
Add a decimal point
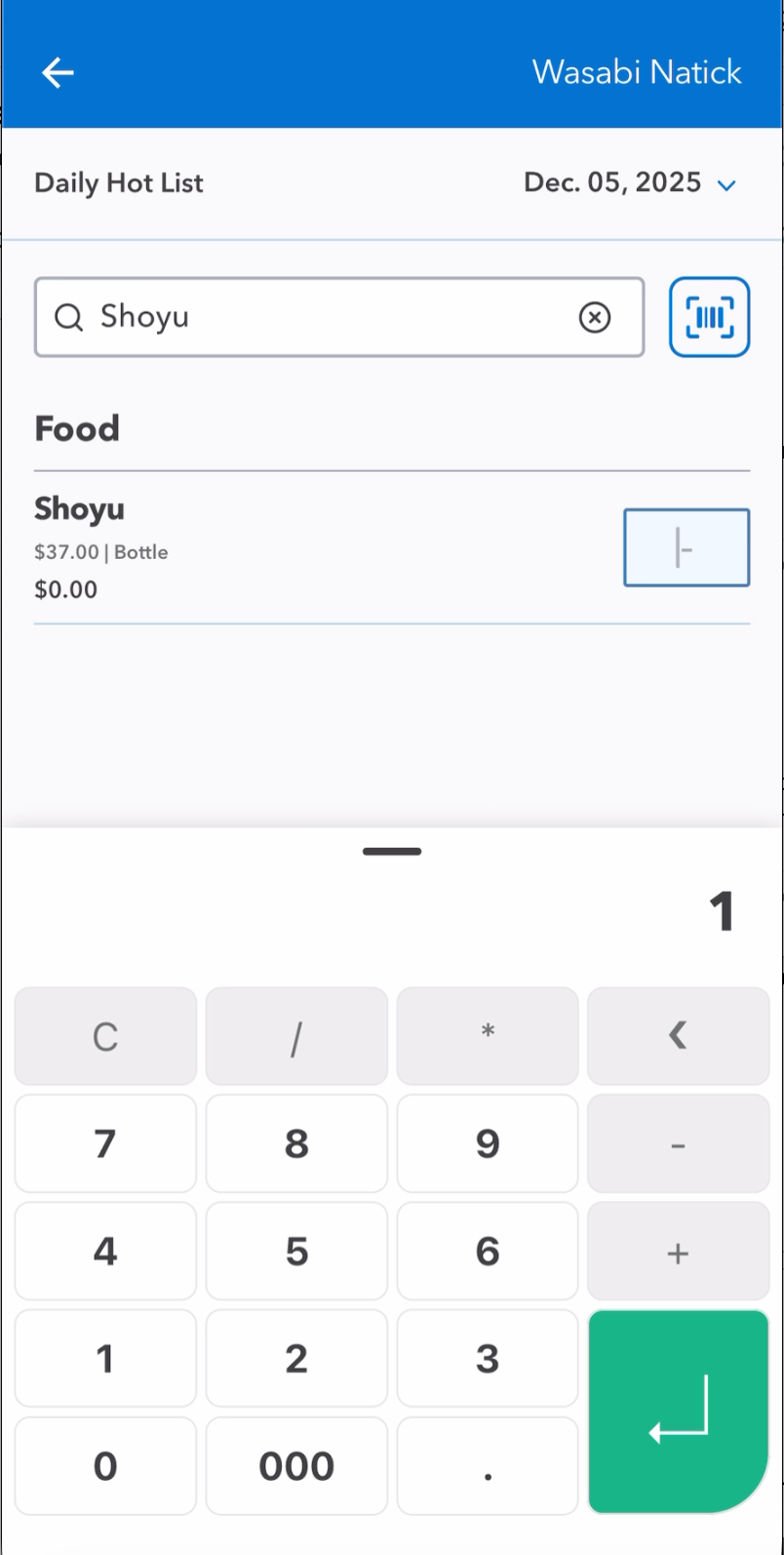tap(488, 1465)
